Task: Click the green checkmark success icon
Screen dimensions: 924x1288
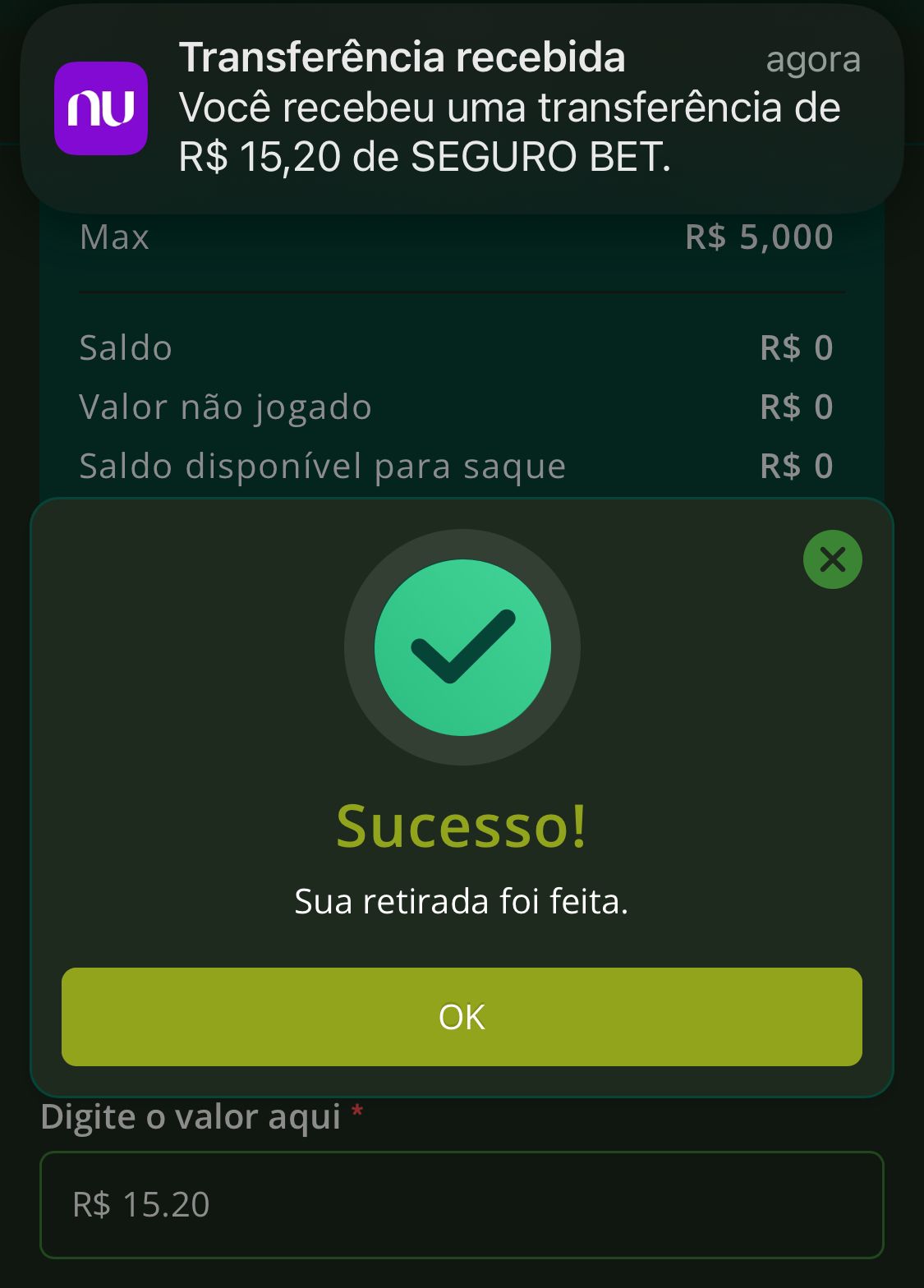Action: [x=462, y=646]
